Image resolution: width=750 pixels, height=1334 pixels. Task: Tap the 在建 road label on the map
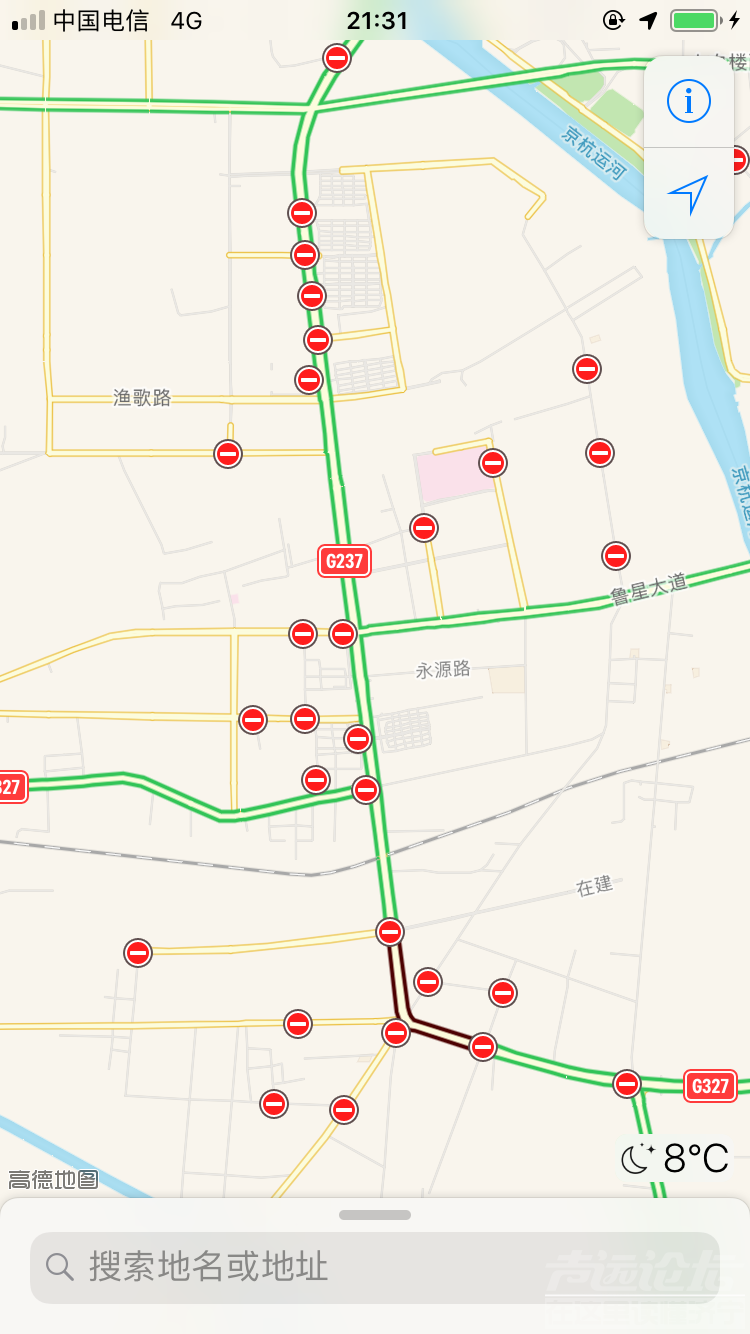pos(593,883)
